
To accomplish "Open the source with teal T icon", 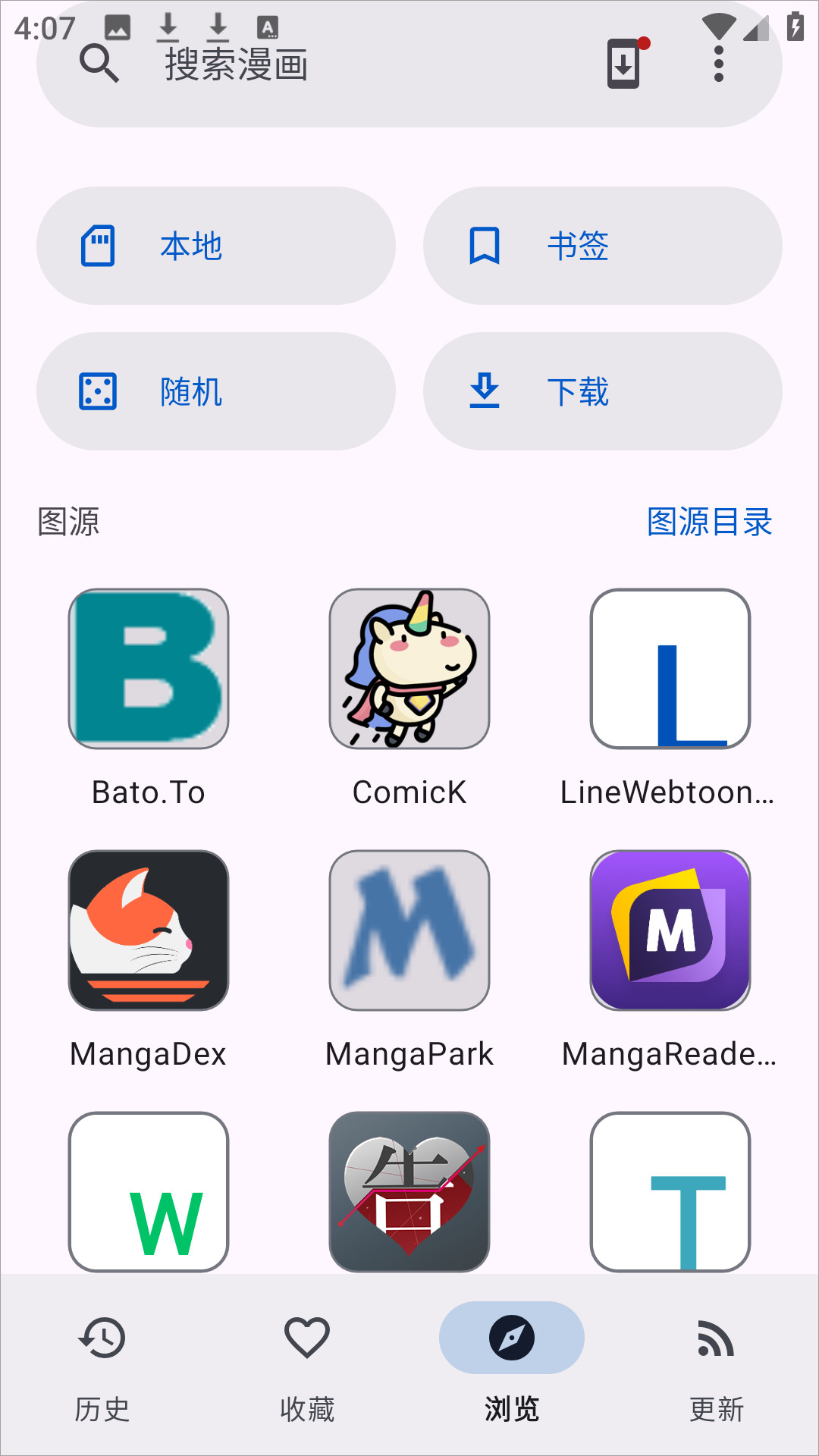I will coord(670,1192).
